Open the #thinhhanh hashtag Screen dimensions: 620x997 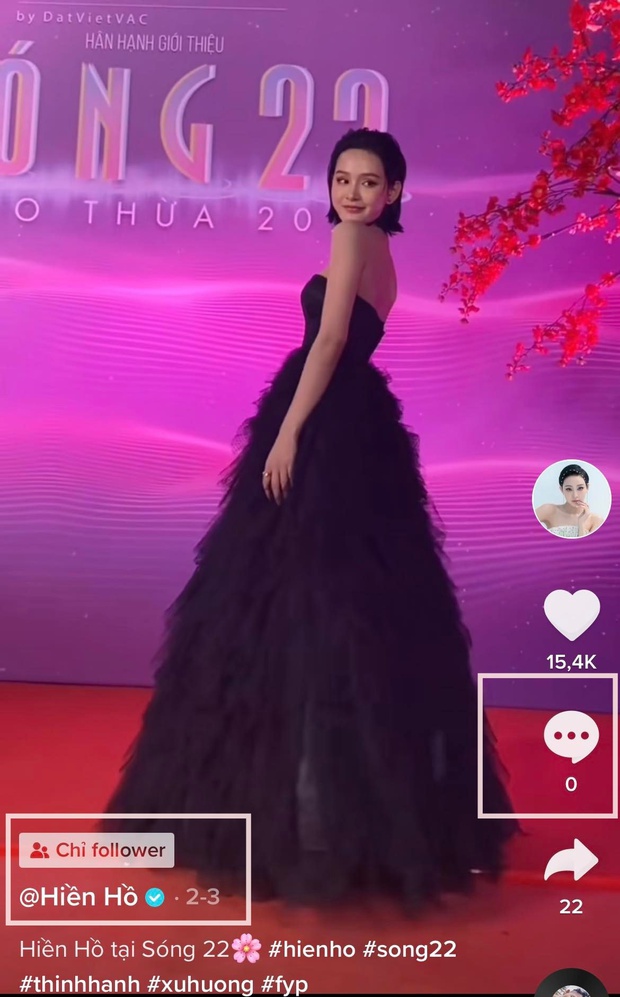point(80,984)
